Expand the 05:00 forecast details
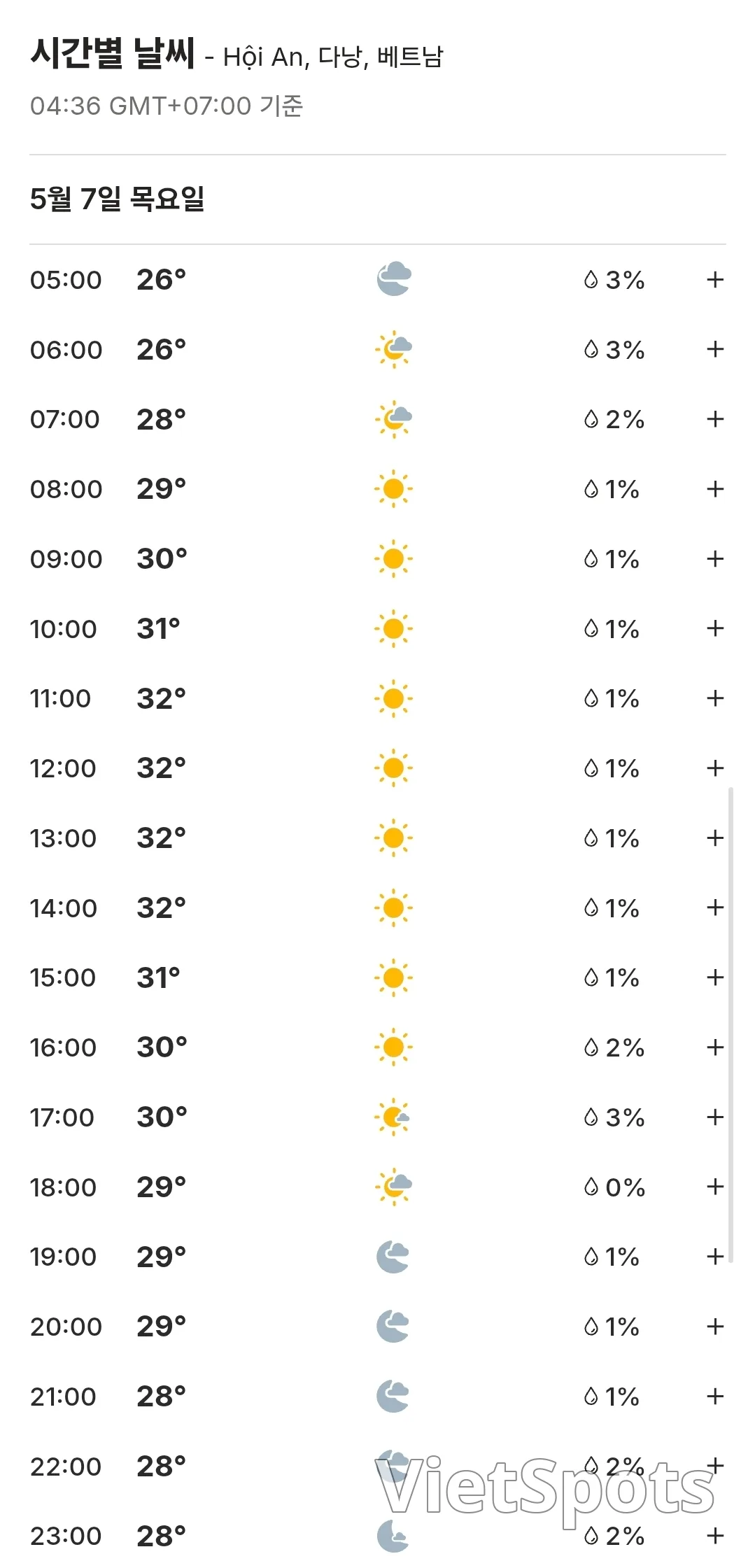Image resolution: width=755 pixels, height=1568 pixels. coord(714,280)
